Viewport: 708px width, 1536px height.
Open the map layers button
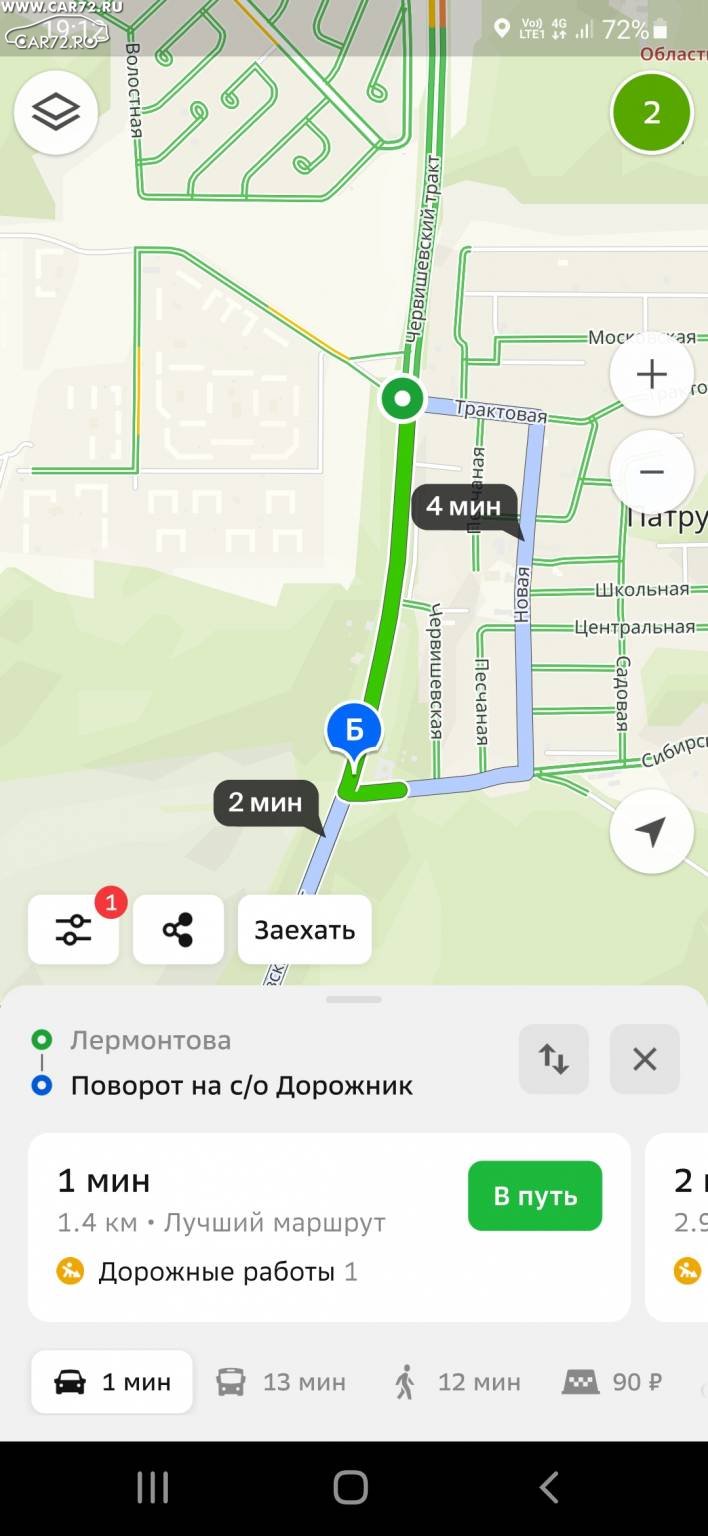pos(56,112)
